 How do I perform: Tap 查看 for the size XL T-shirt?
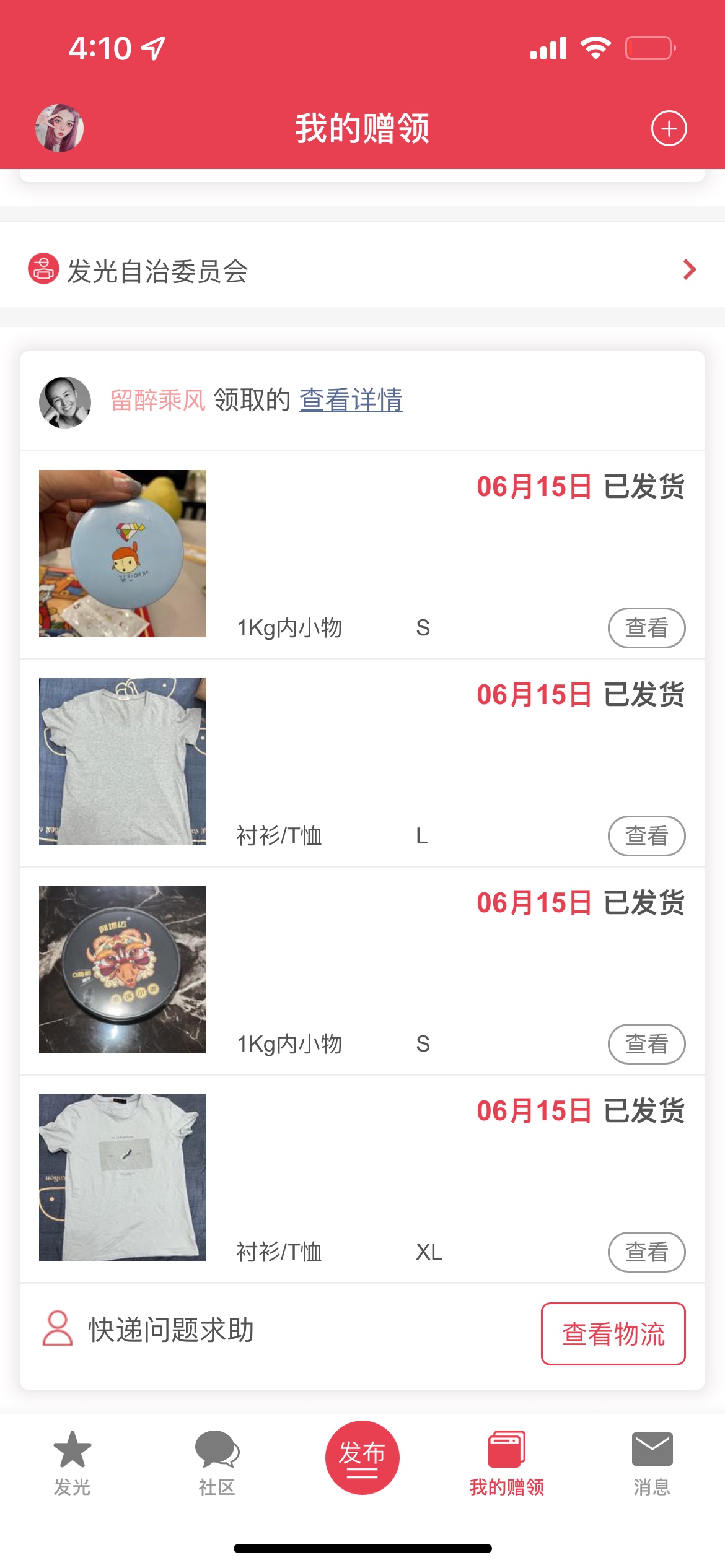click(x=646, y=1252)
